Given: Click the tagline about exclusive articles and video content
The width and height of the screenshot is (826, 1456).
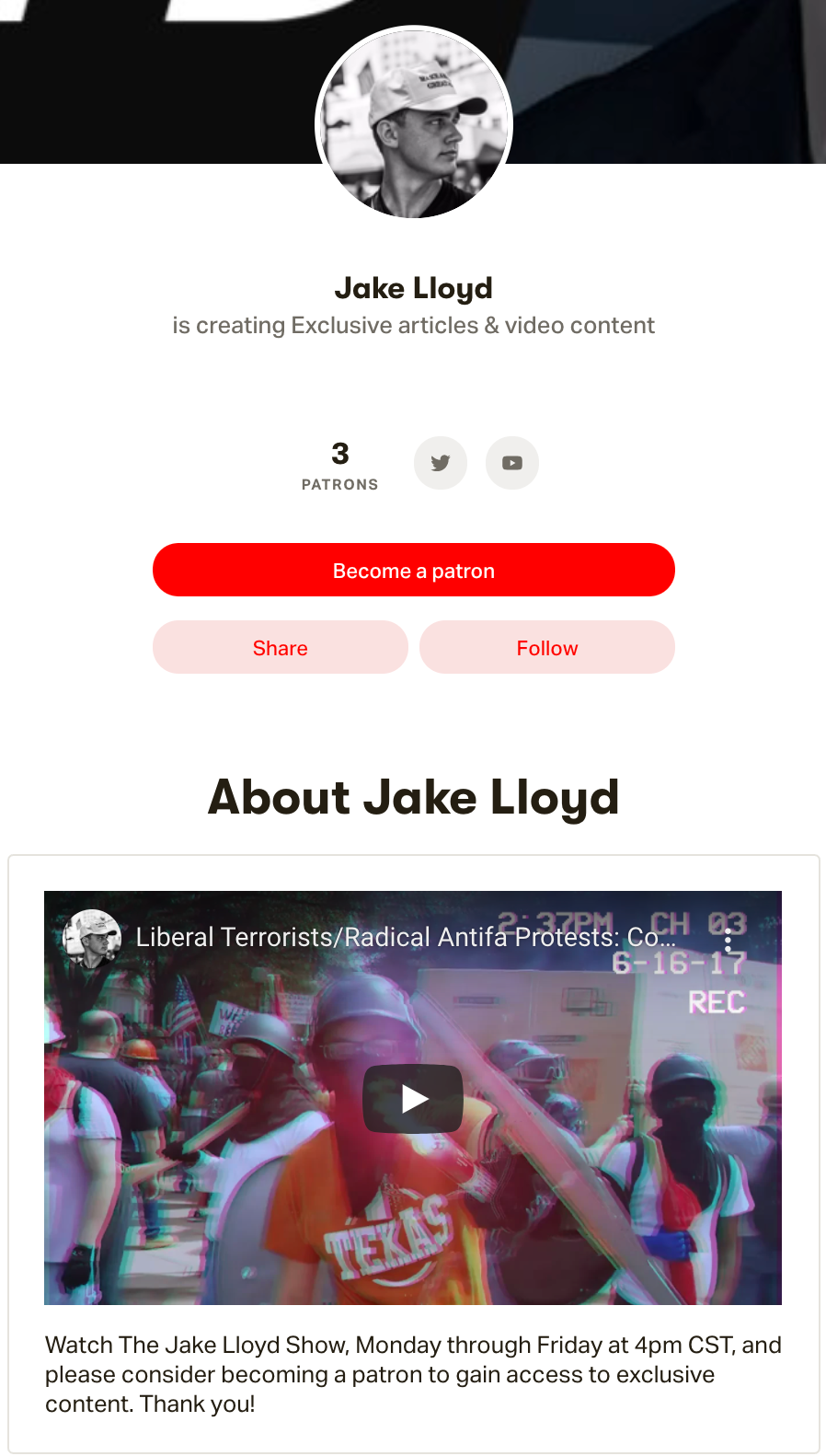Looking at the screenshot, I should pos(413,325).
